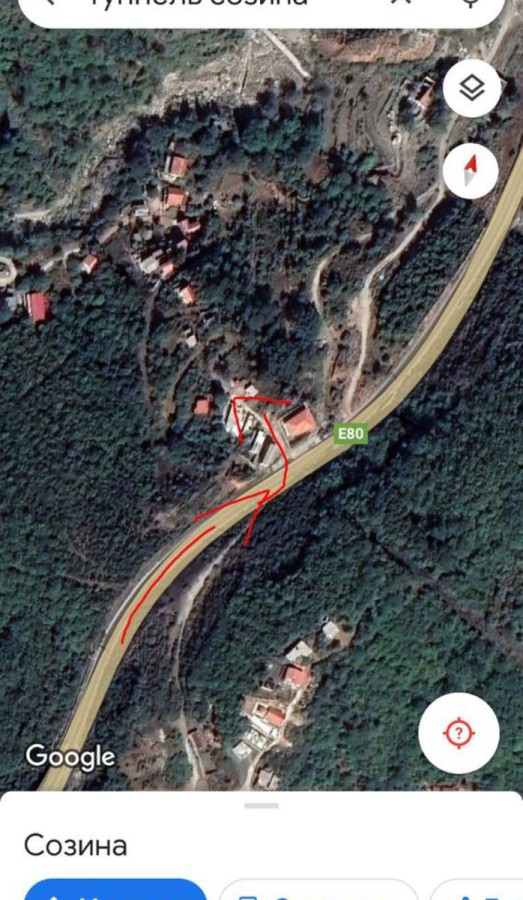
Task: Tap the Созина bottom sheet handle
Action: pyautogui.click(x=261, y=806)
